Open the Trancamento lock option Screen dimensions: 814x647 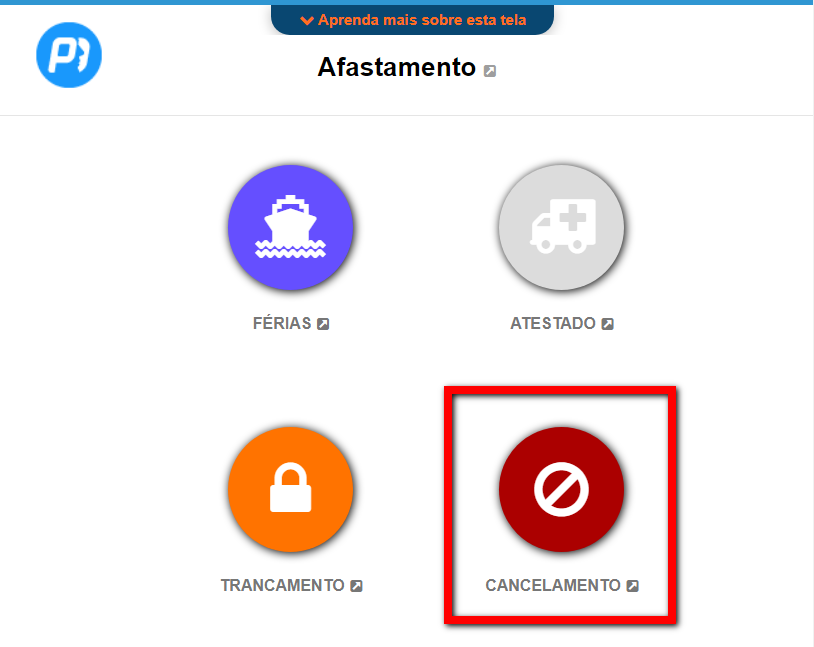290,490
